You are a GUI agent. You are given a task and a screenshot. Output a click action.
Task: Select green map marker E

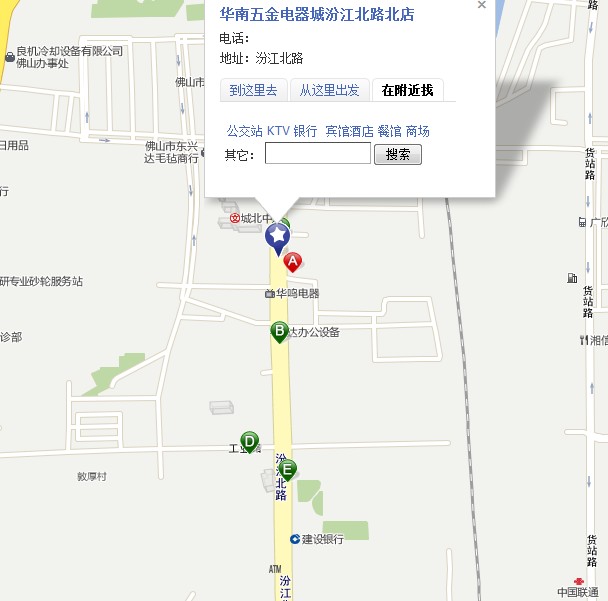coord(287,468)
